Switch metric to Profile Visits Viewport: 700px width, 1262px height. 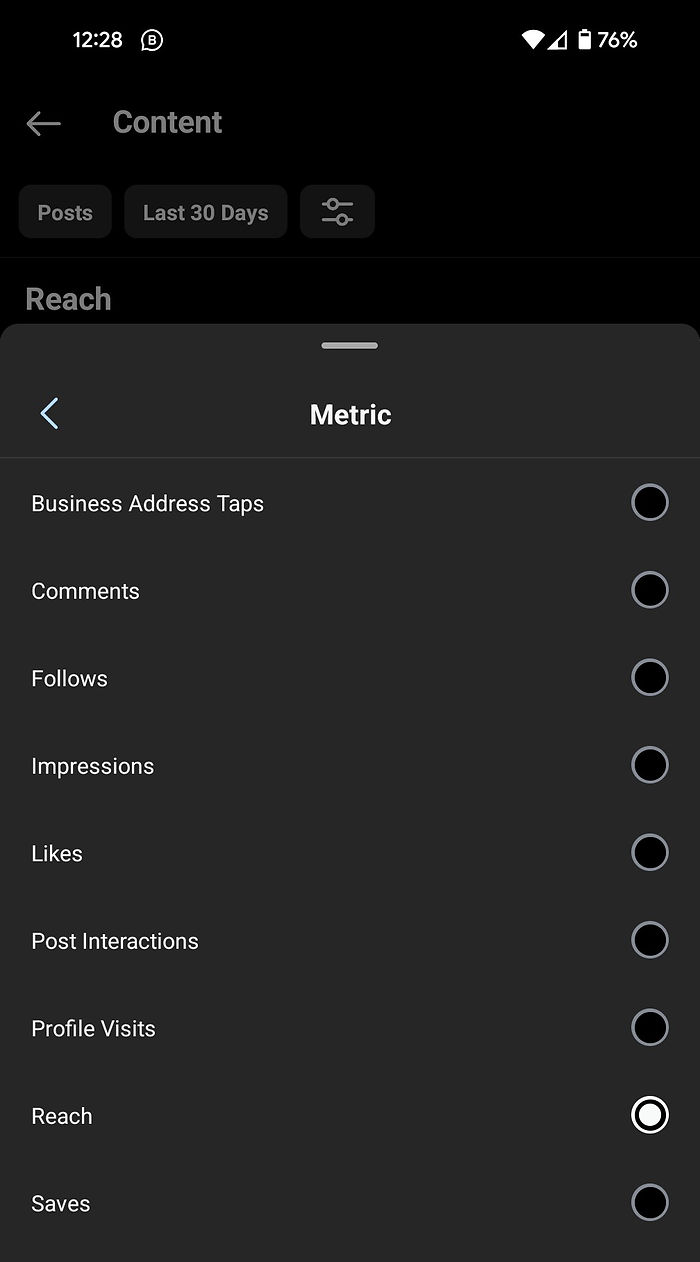point(649,1028)
